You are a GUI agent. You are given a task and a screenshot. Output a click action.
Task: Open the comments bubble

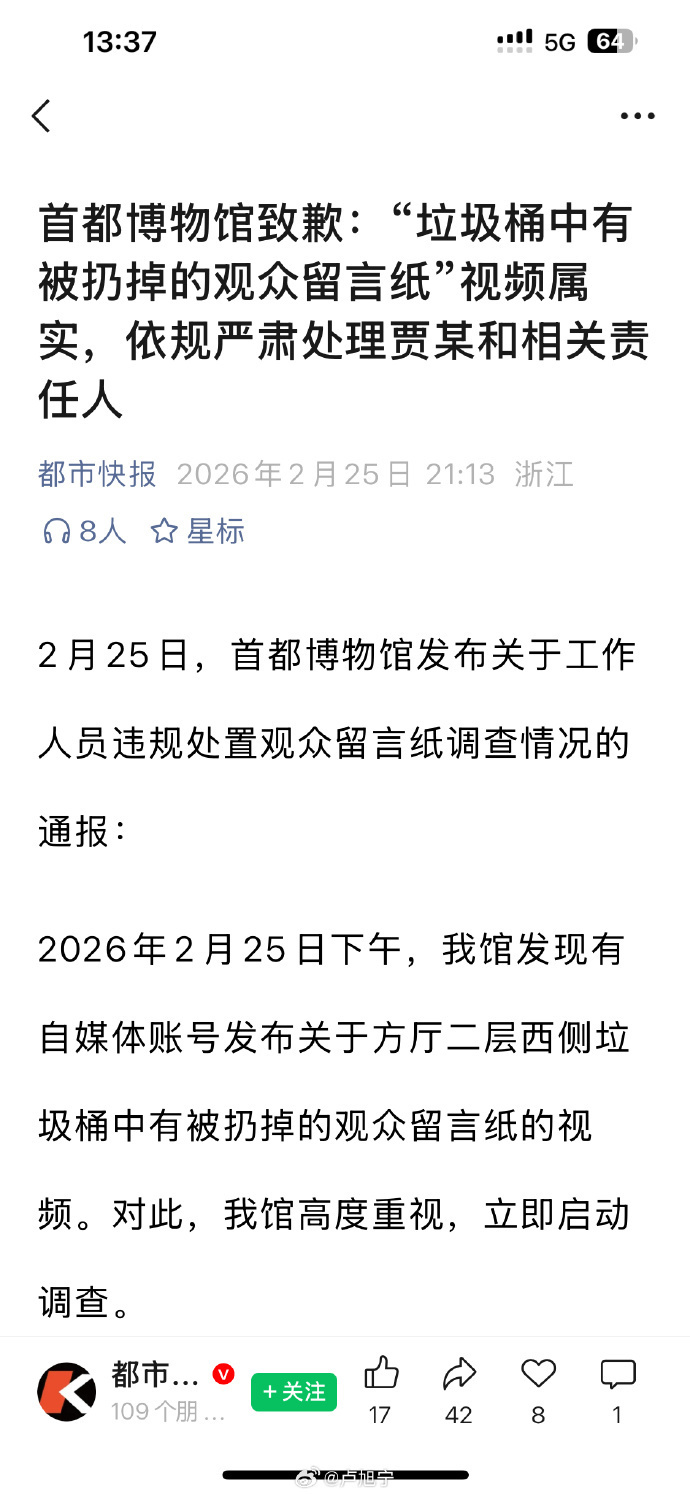click(617, 1375)
